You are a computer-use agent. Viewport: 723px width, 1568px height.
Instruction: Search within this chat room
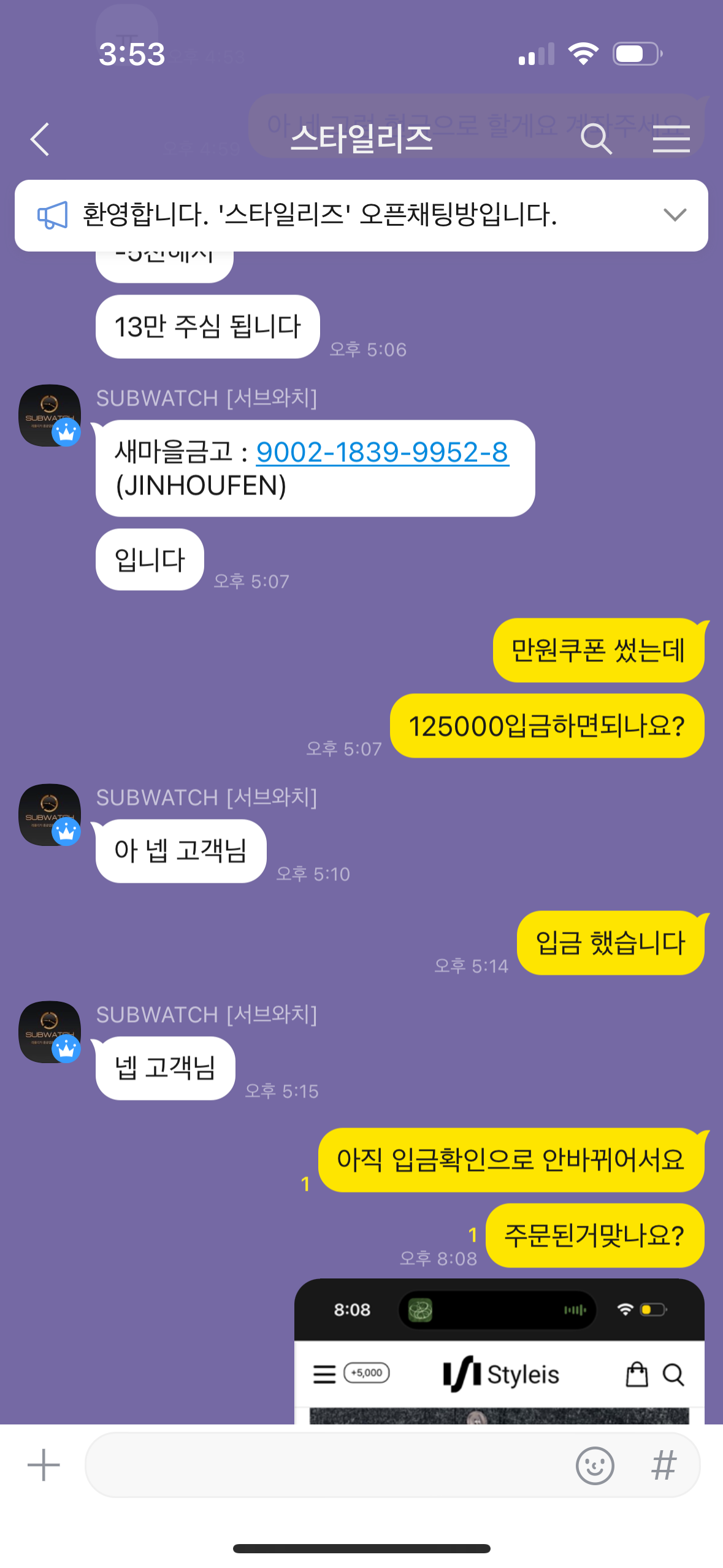[596, 139]
